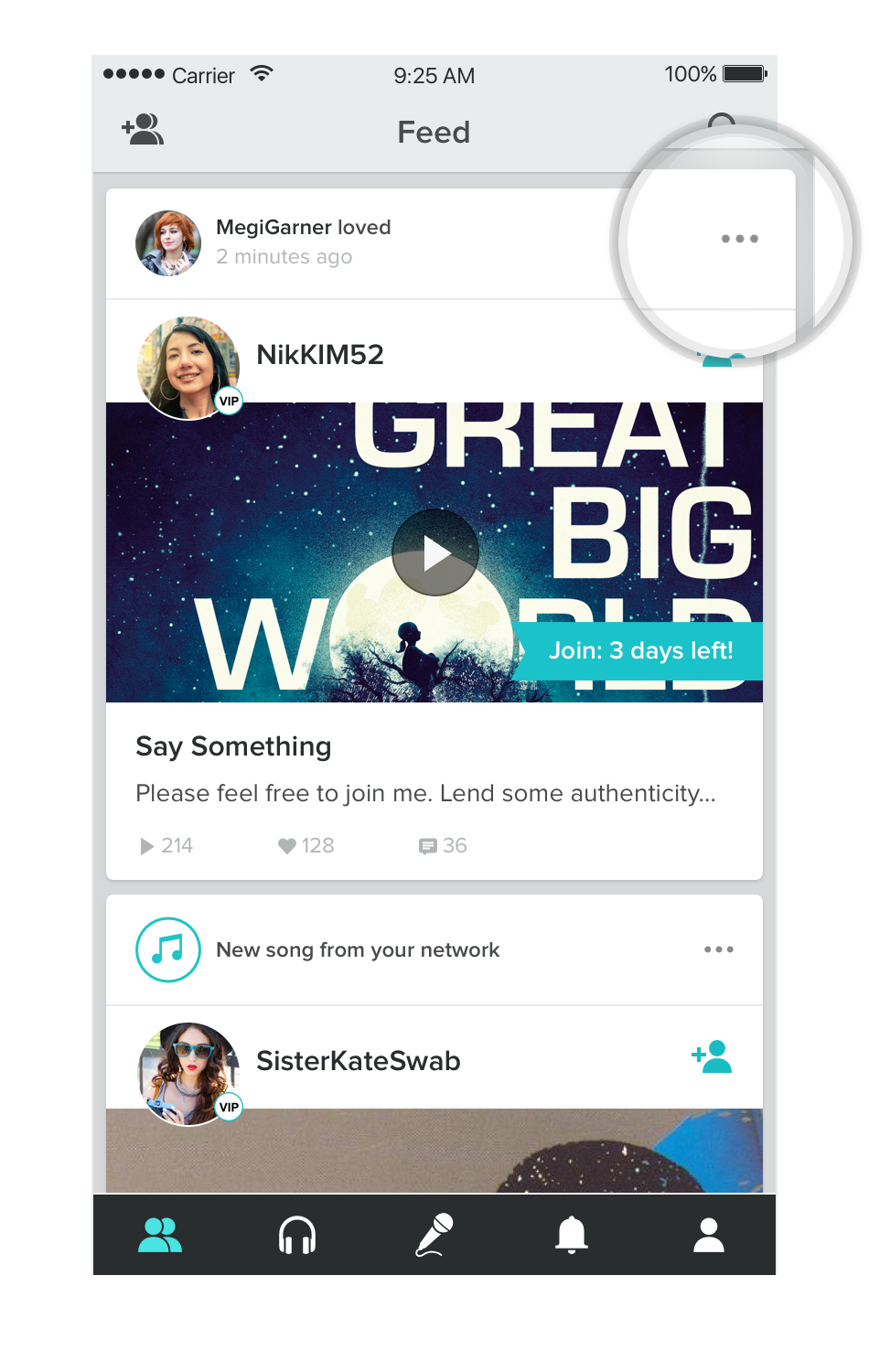This screenshot has height=1372, width=869.
Task: Switch to the headphones listening tab
Action: coord(296,1234)
